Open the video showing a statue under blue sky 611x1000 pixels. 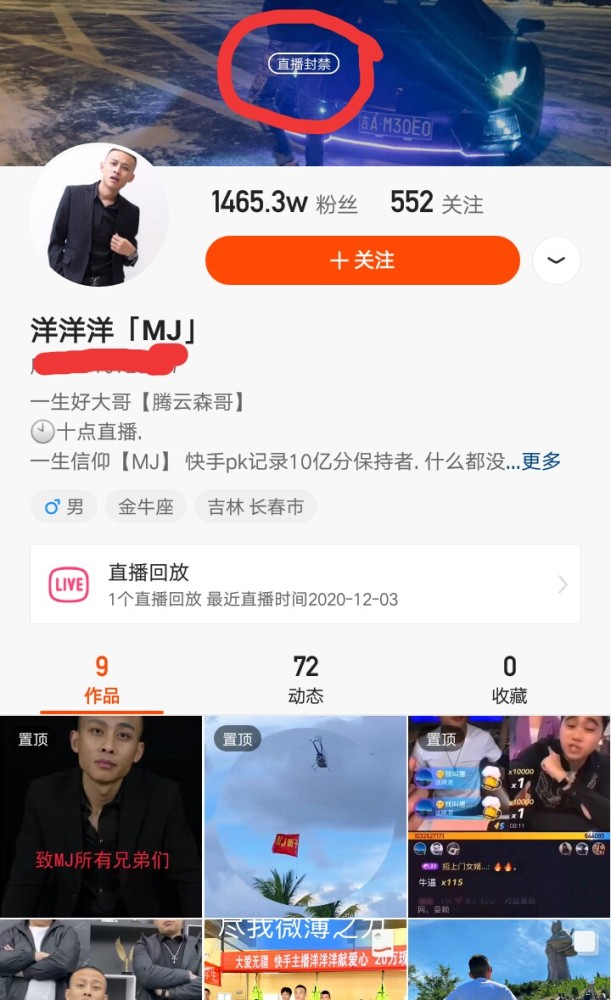tap(509, 960)
